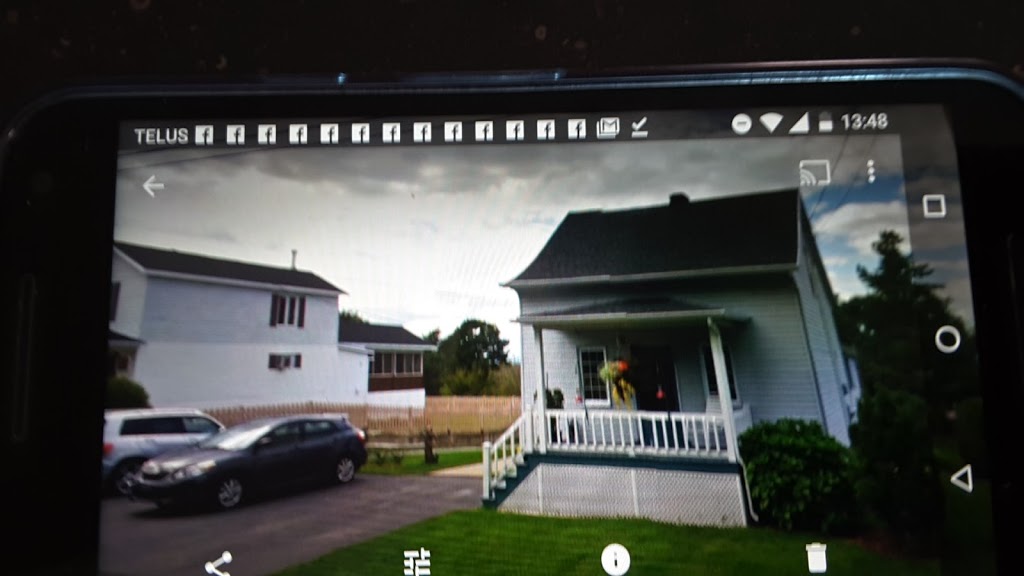This screenshot has height=576, width=1024.
Task: Share this photo
Action: 218,563
